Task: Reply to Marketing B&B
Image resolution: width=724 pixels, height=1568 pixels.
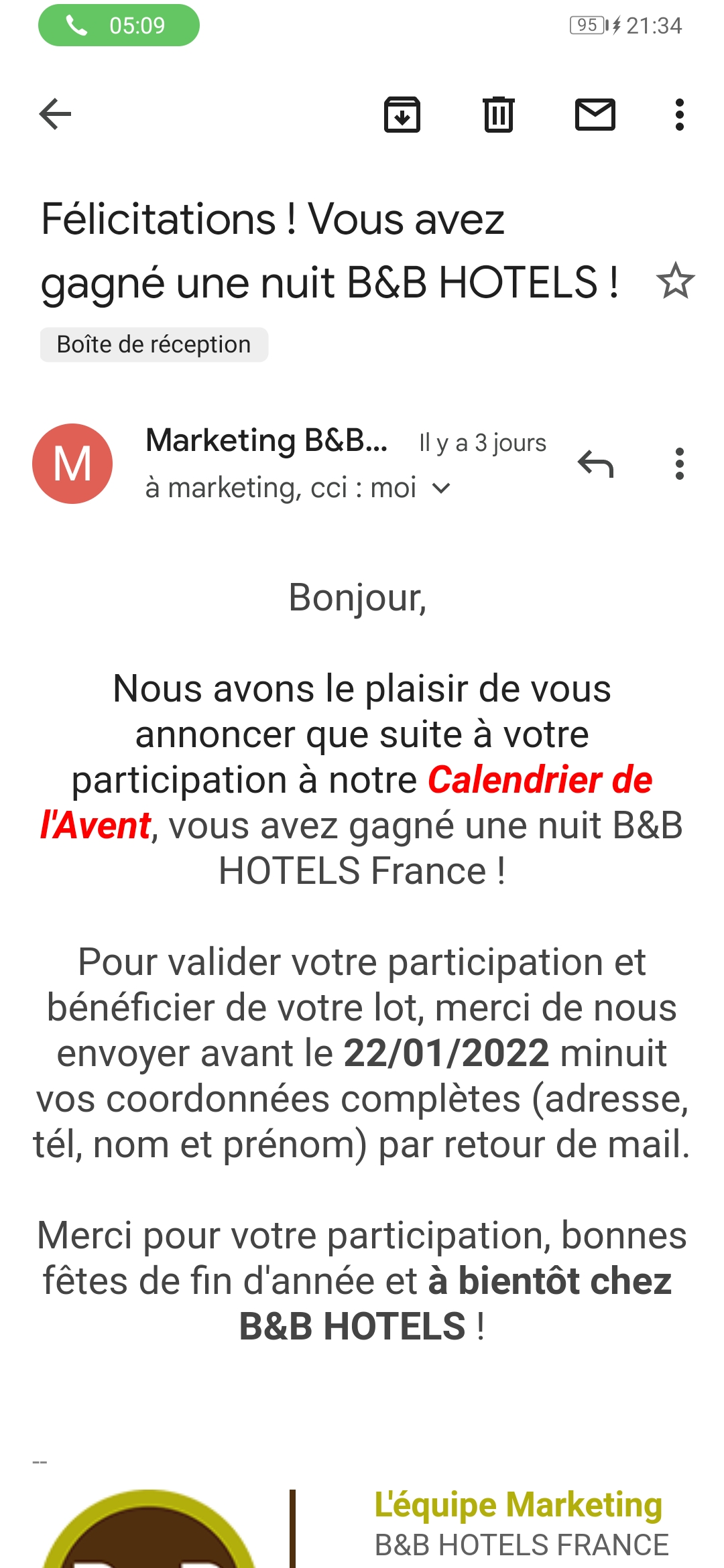Action: (x=595, y=464)
